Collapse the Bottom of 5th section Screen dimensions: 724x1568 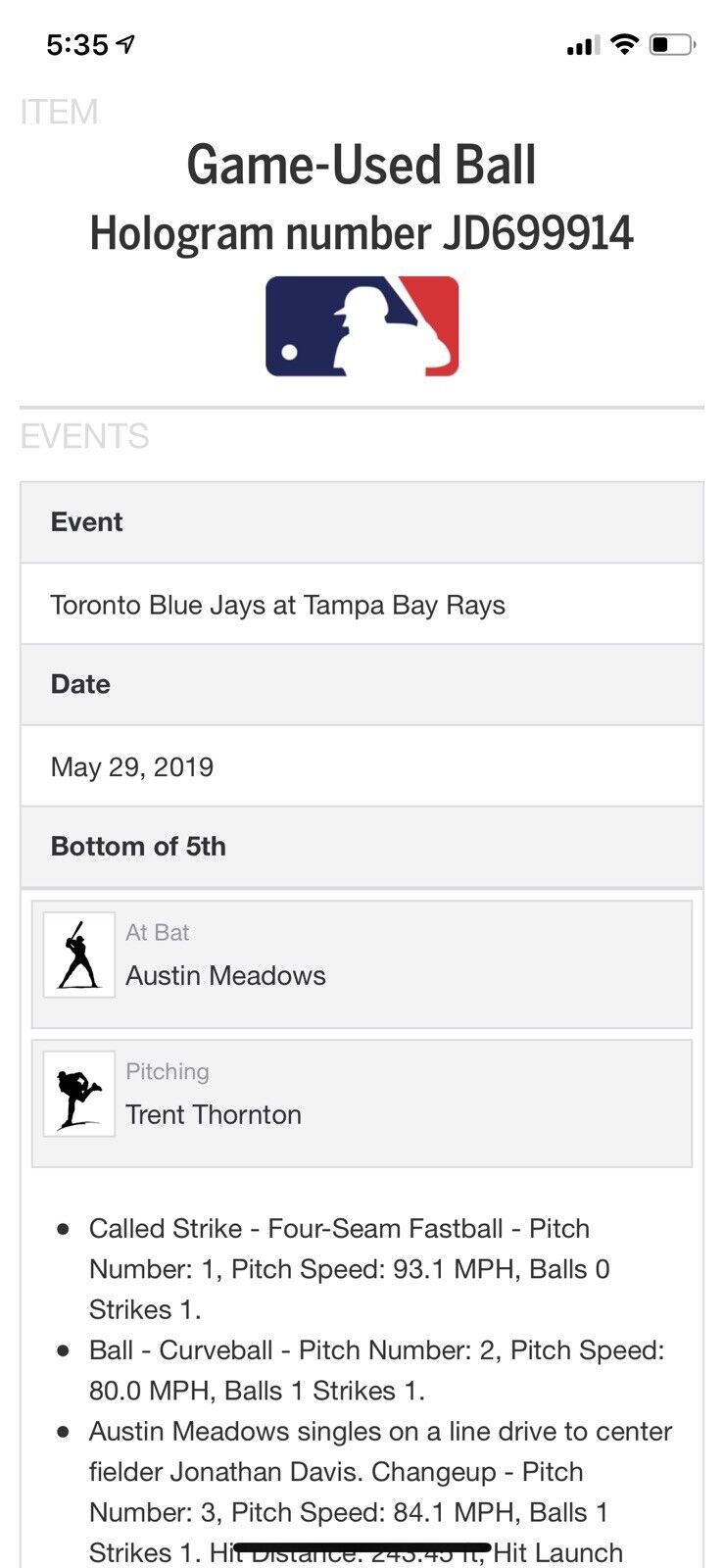click(x=137, y=846)
